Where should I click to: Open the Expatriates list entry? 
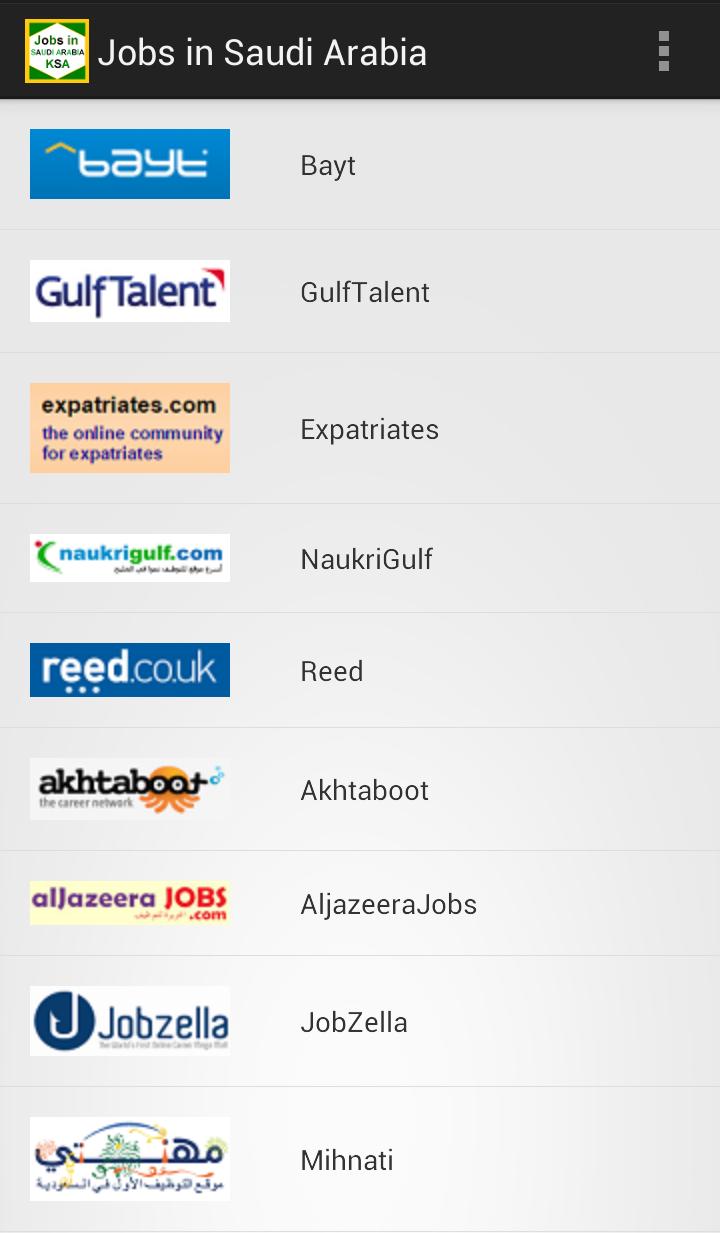[x=400, y=429]
